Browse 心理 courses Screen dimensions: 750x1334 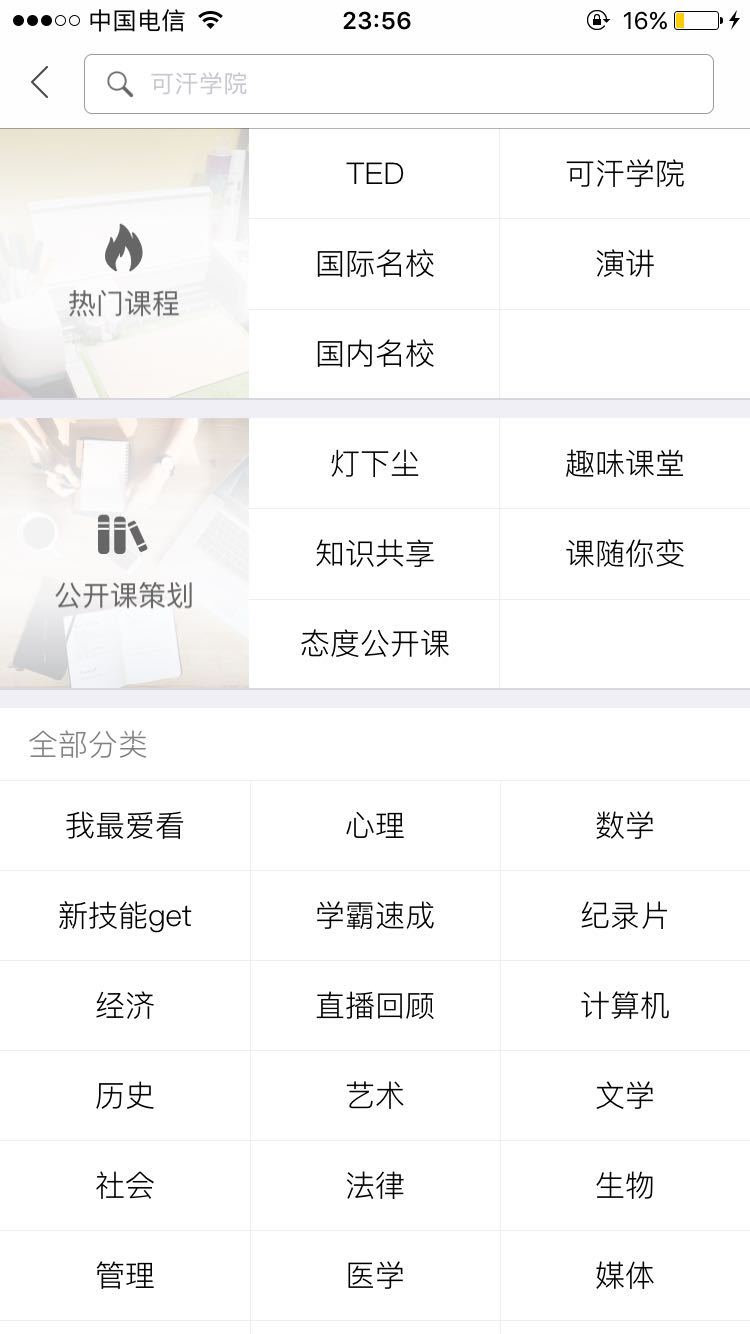point(375,826)
